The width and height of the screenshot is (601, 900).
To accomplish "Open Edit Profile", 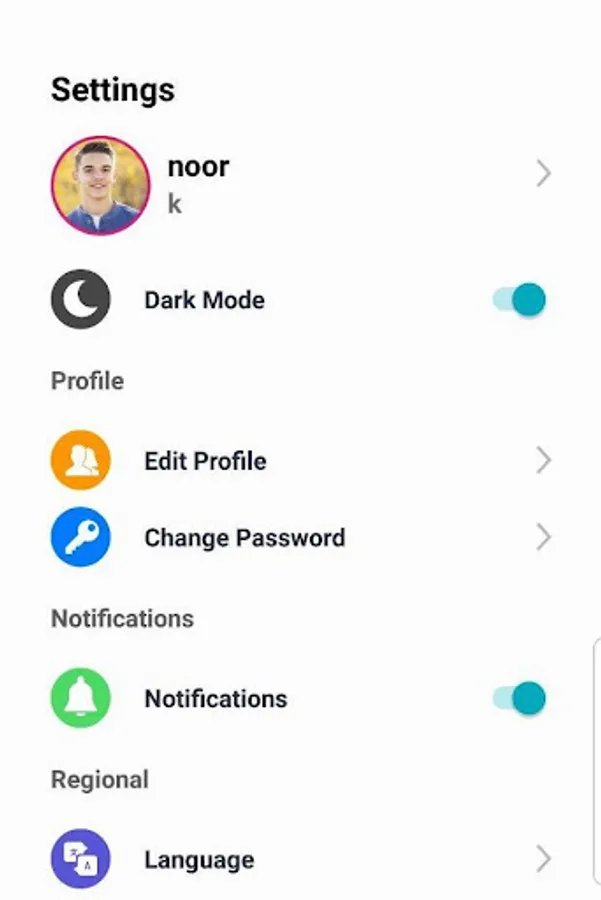I will point(301,460).
